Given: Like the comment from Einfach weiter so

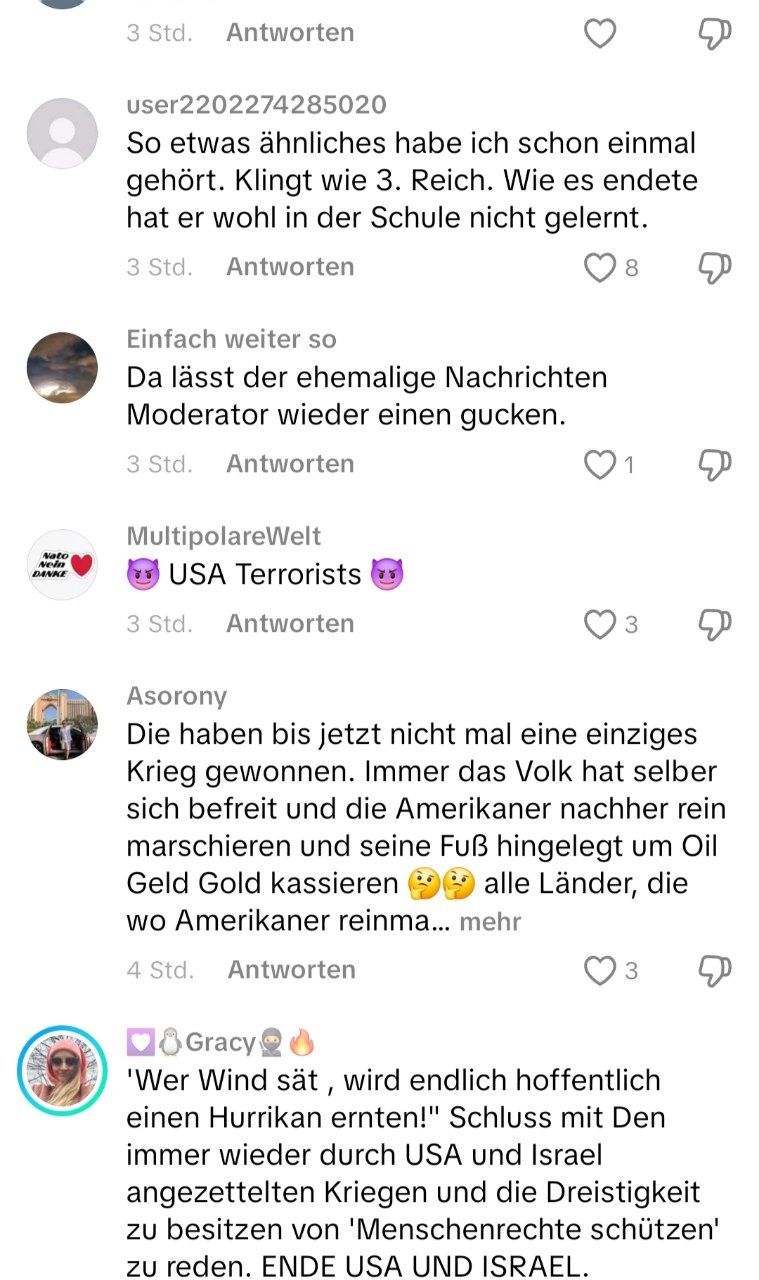Looking at the screenshot, I should coord(599,464).
